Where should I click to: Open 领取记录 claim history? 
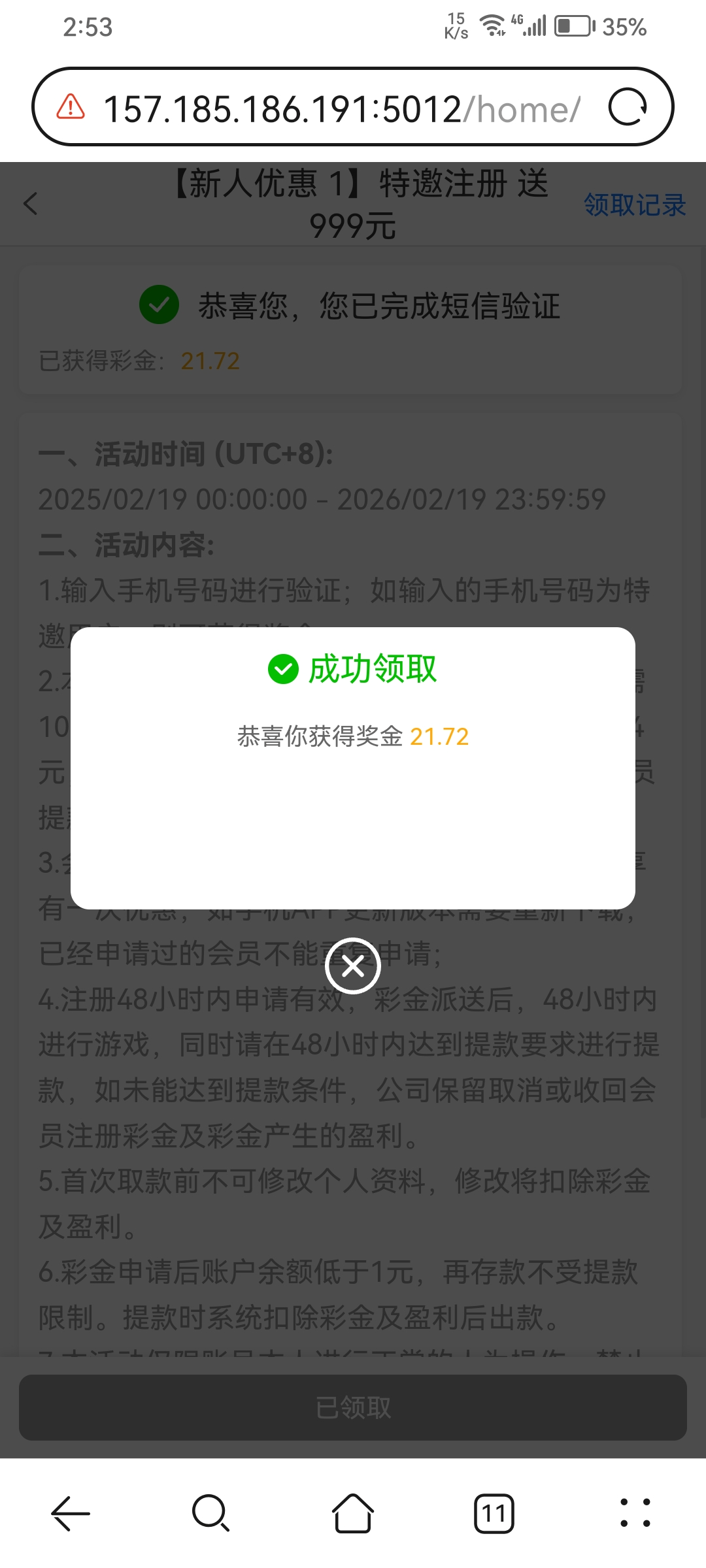pyautogui.click(x=634, y=205)
